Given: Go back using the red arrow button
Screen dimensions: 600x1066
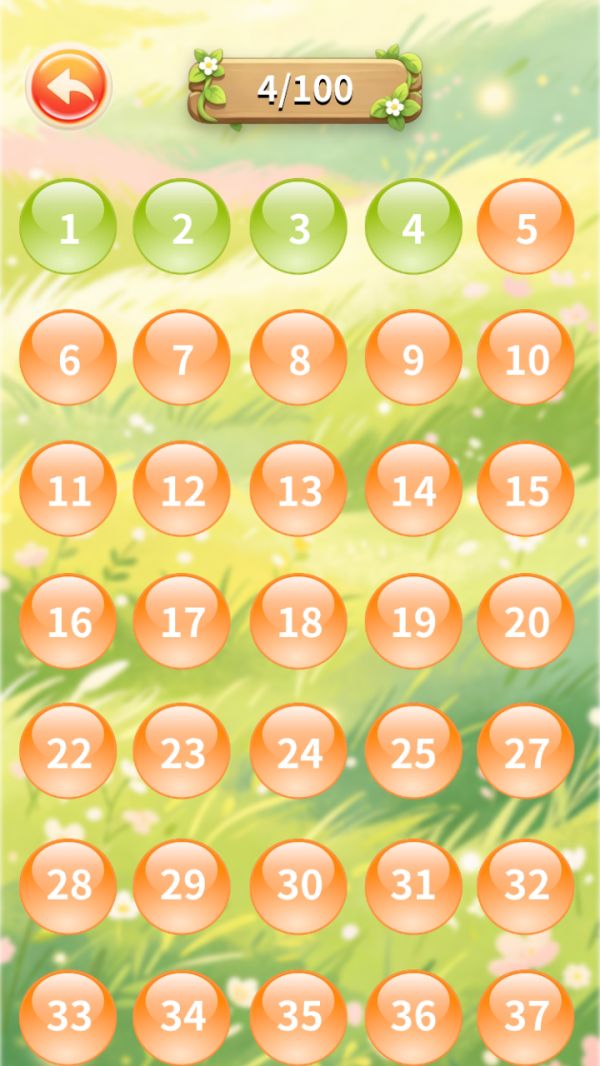Looking at the screenshot, I should [x=69, y=86].
